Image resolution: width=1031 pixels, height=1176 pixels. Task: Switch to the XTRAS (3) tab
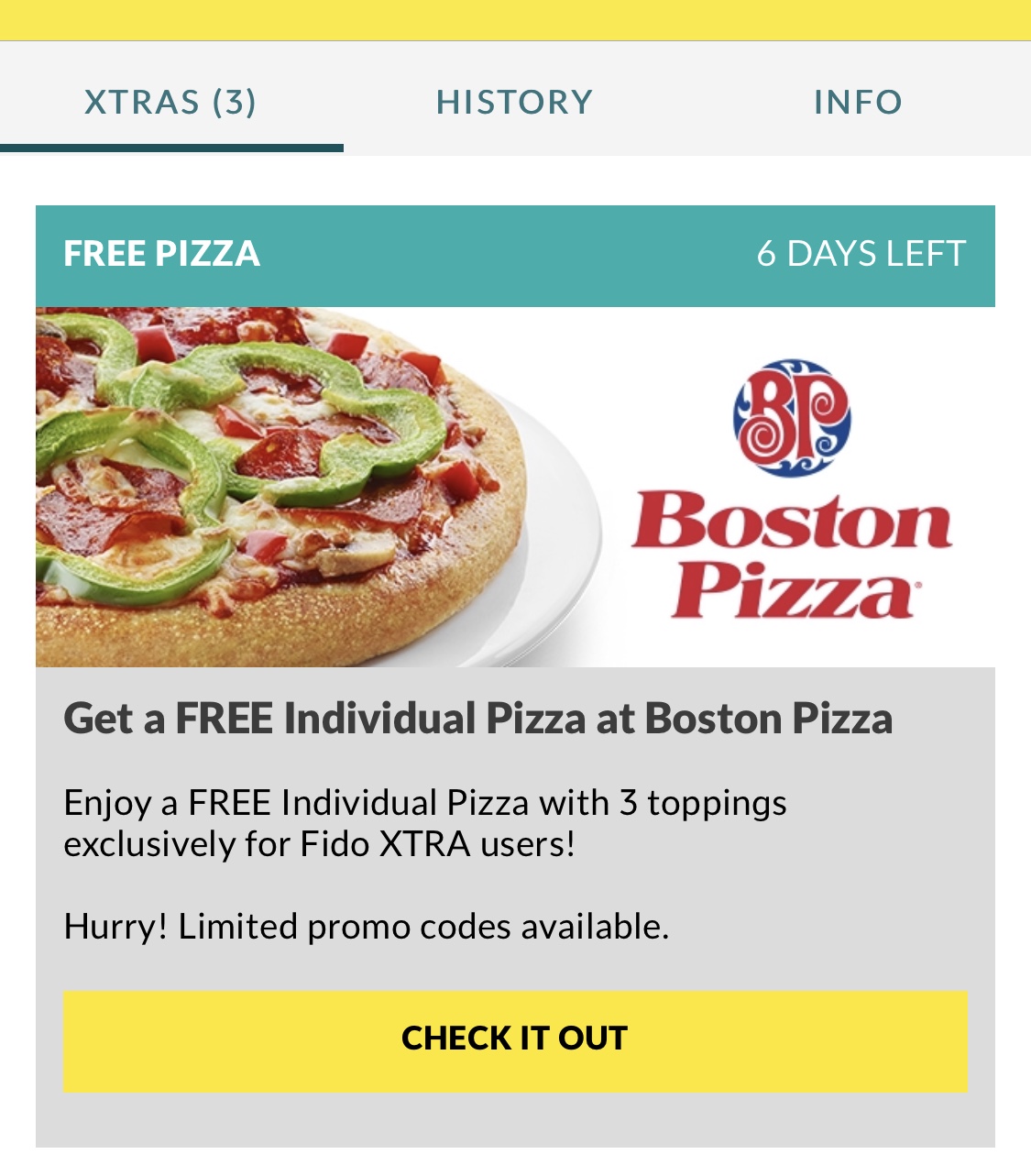(x=170, y=102)
